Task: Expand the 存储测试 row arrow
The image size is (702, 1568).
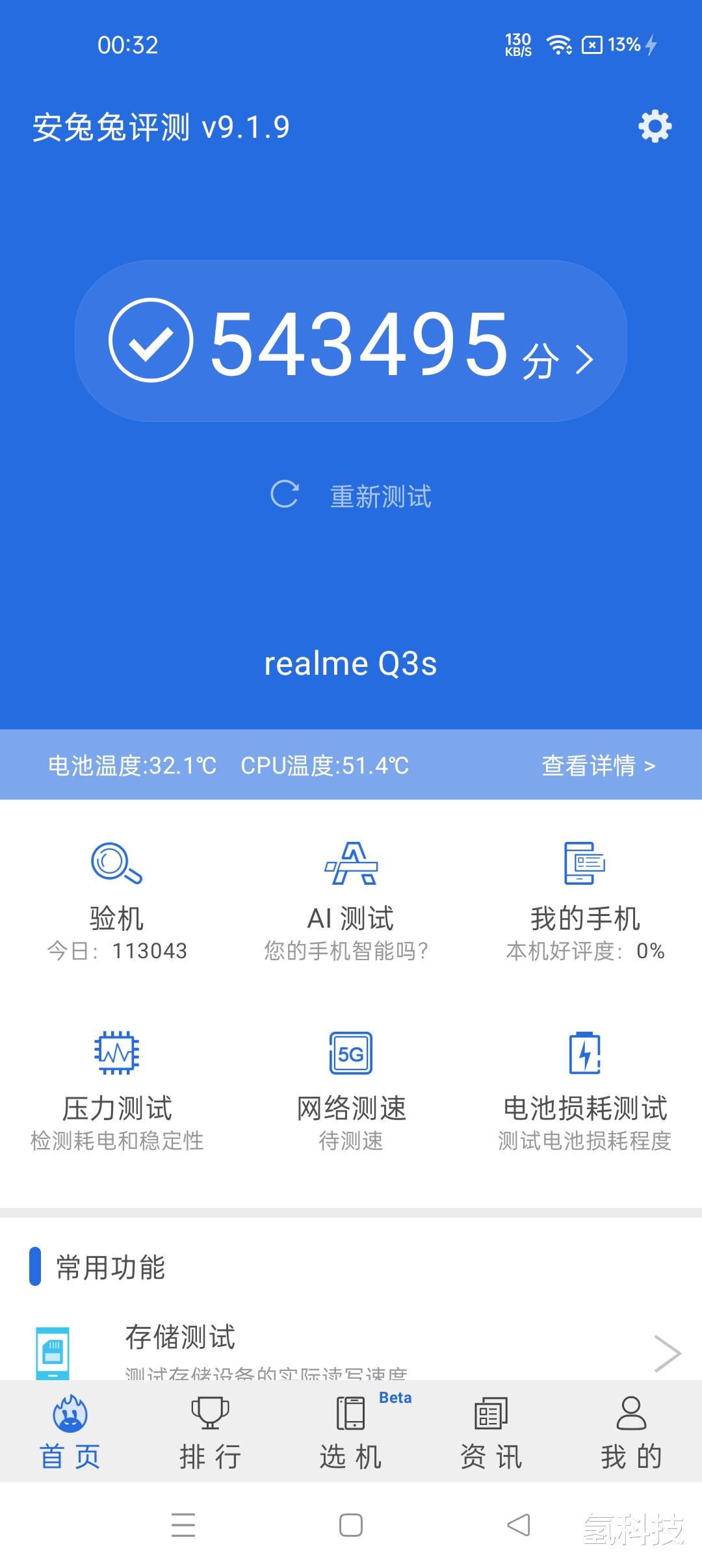Action: (667, 1353)
